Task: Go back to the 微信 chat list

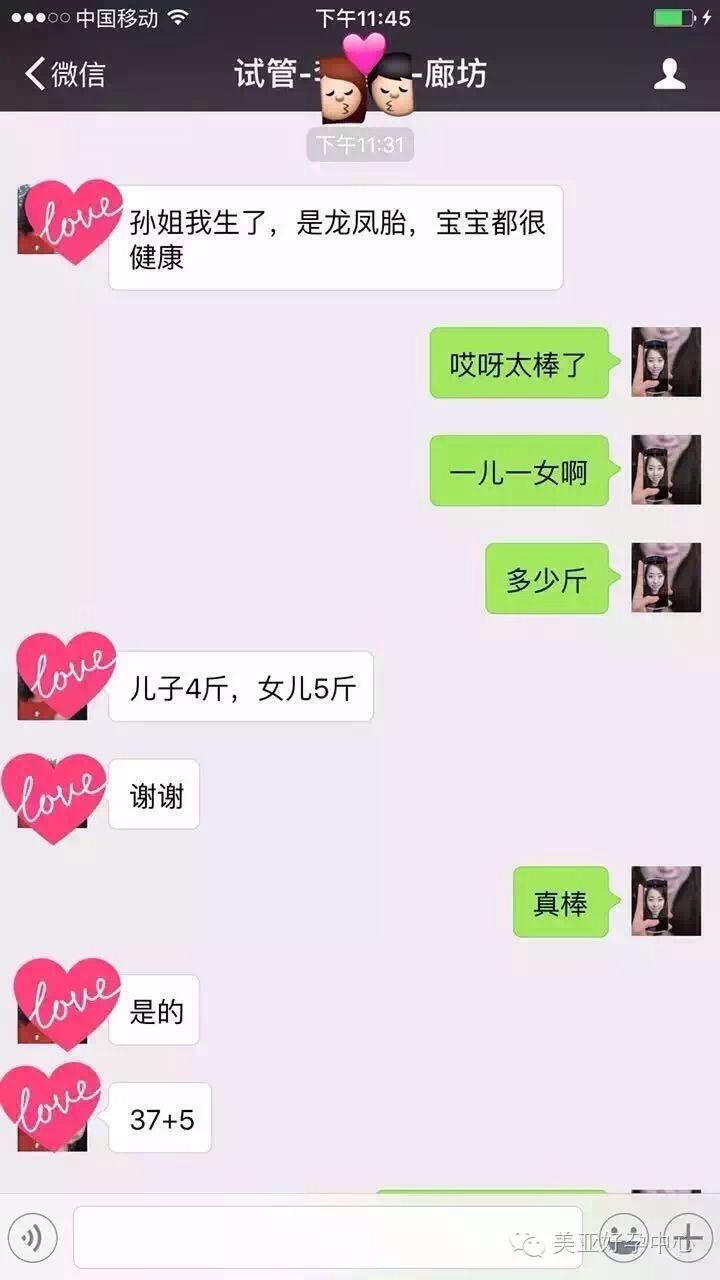Action: 66,74
